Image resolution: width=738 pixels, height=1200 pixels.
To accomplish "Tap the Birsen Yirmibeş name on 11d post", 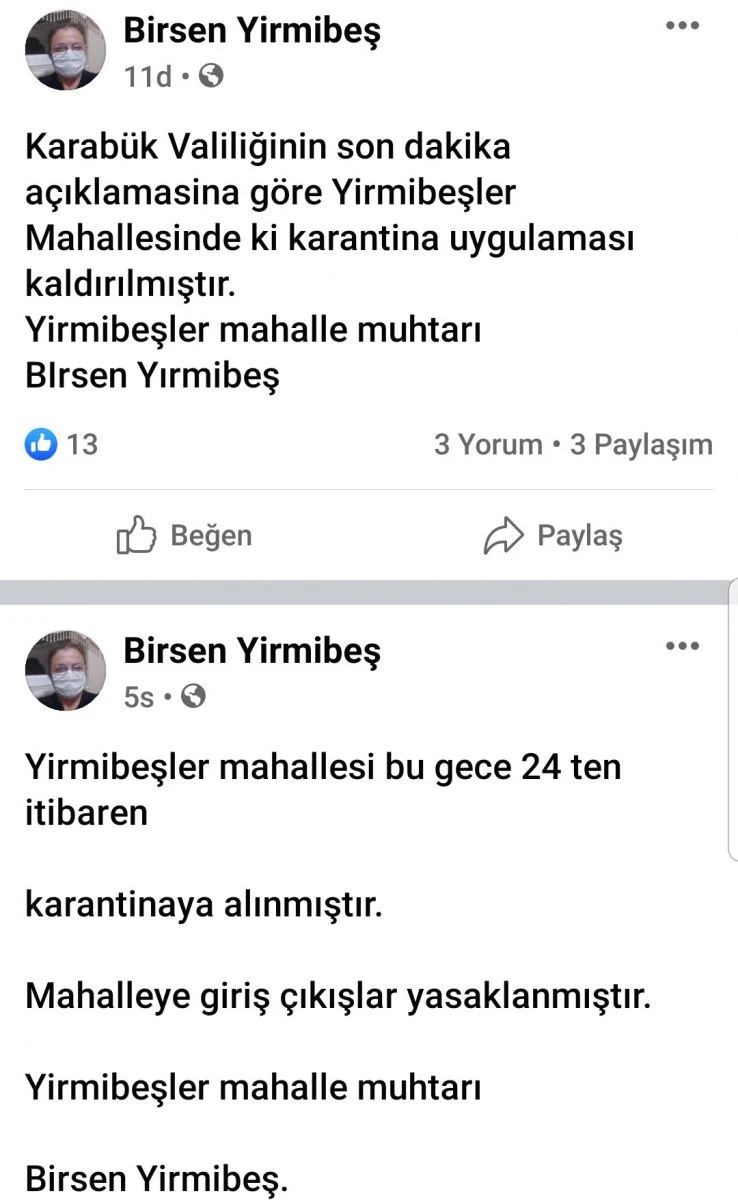I will (x=252, y=32).
